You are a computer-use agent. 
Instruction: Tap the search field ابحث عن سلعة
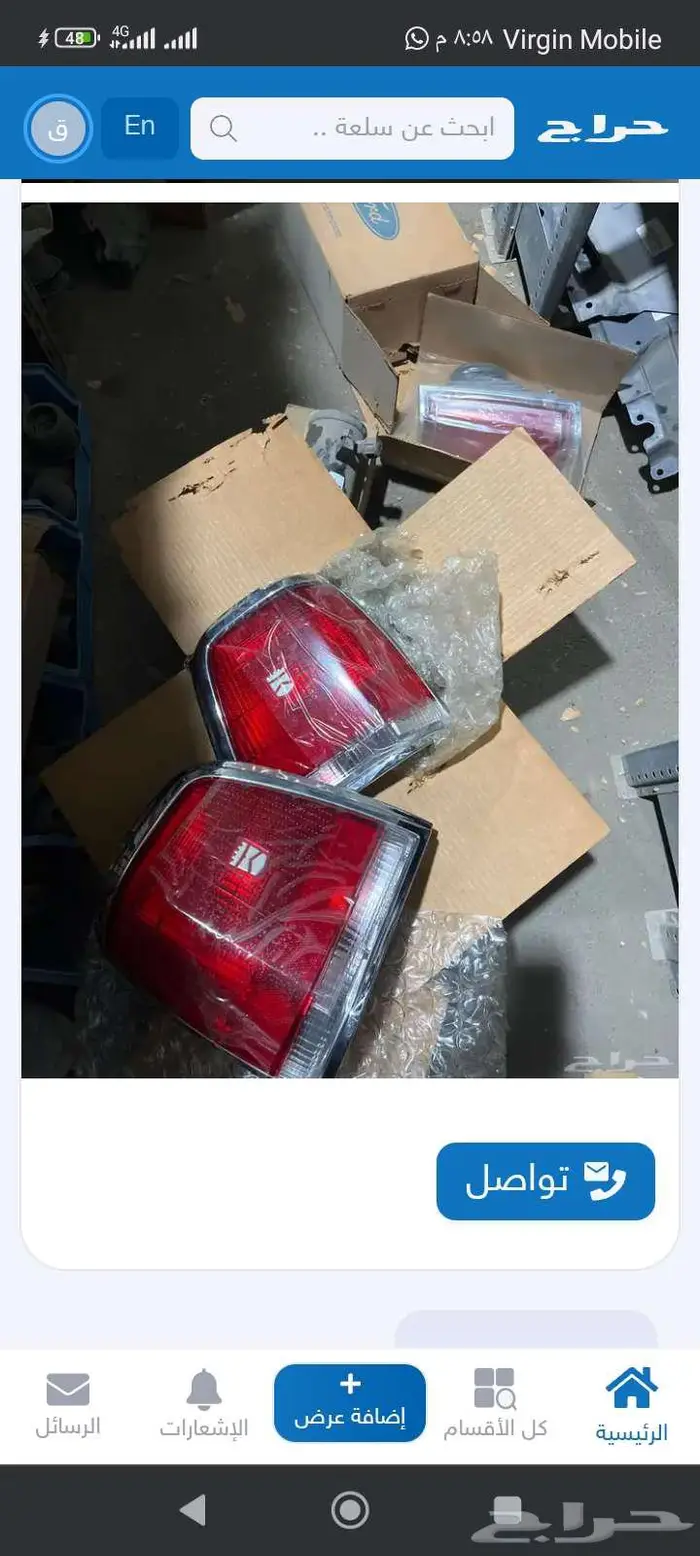(x=352, y=128)
